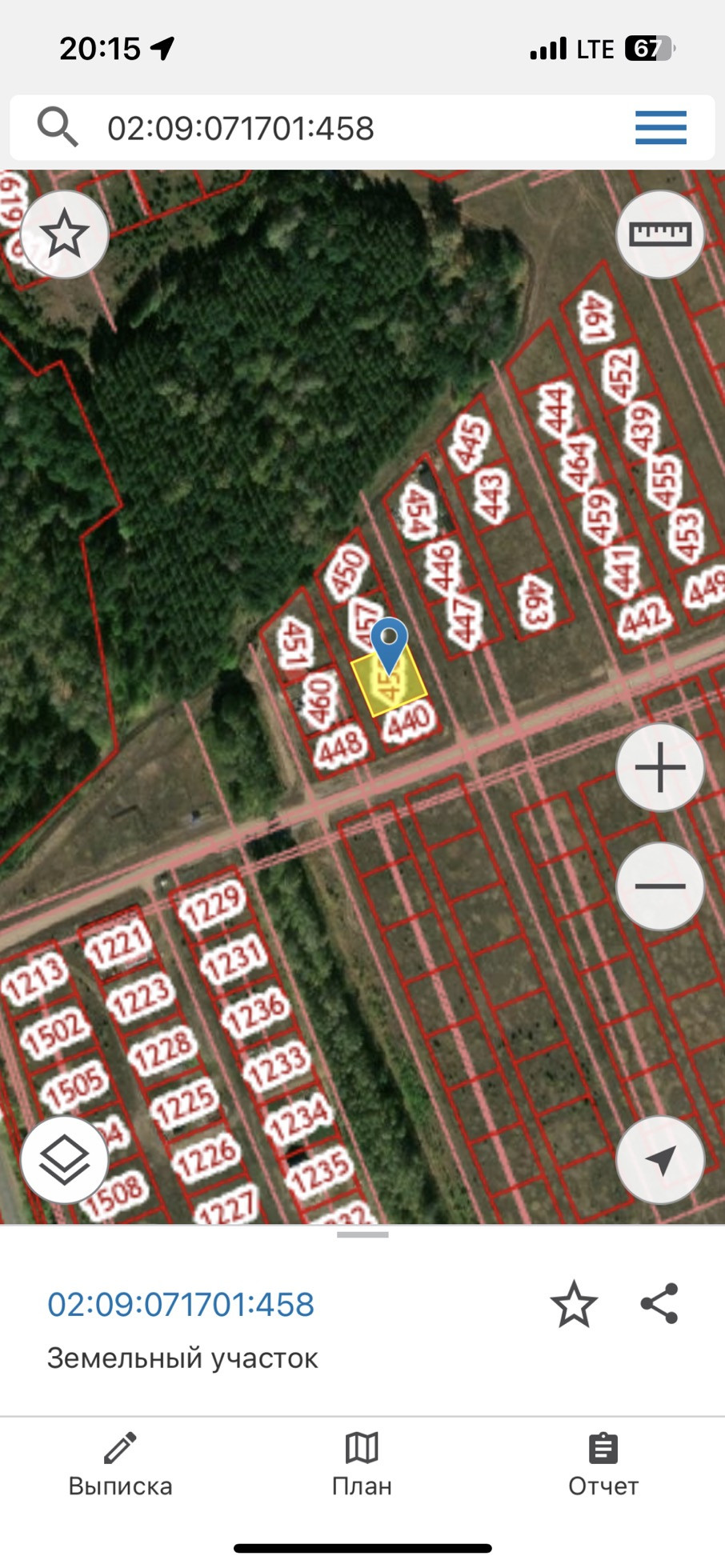Select parcel 1229 on the map
Image resolution: width=725 pixels, height=1568 pixels.
click(210, 904)
